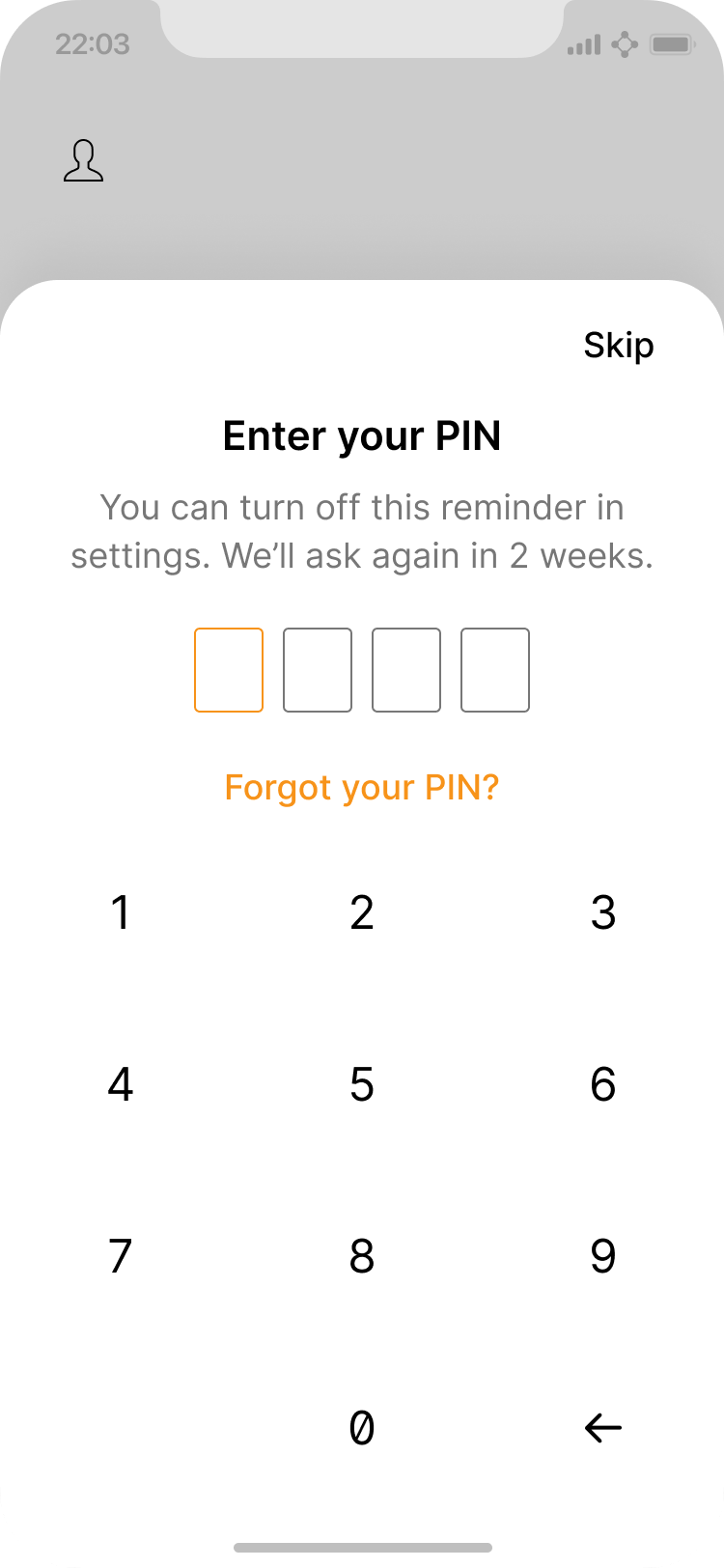The width and height of the screenshot is (724, 1568).
Task: Enter digit 3 on the keypad
Action: (x=603, y=912)
